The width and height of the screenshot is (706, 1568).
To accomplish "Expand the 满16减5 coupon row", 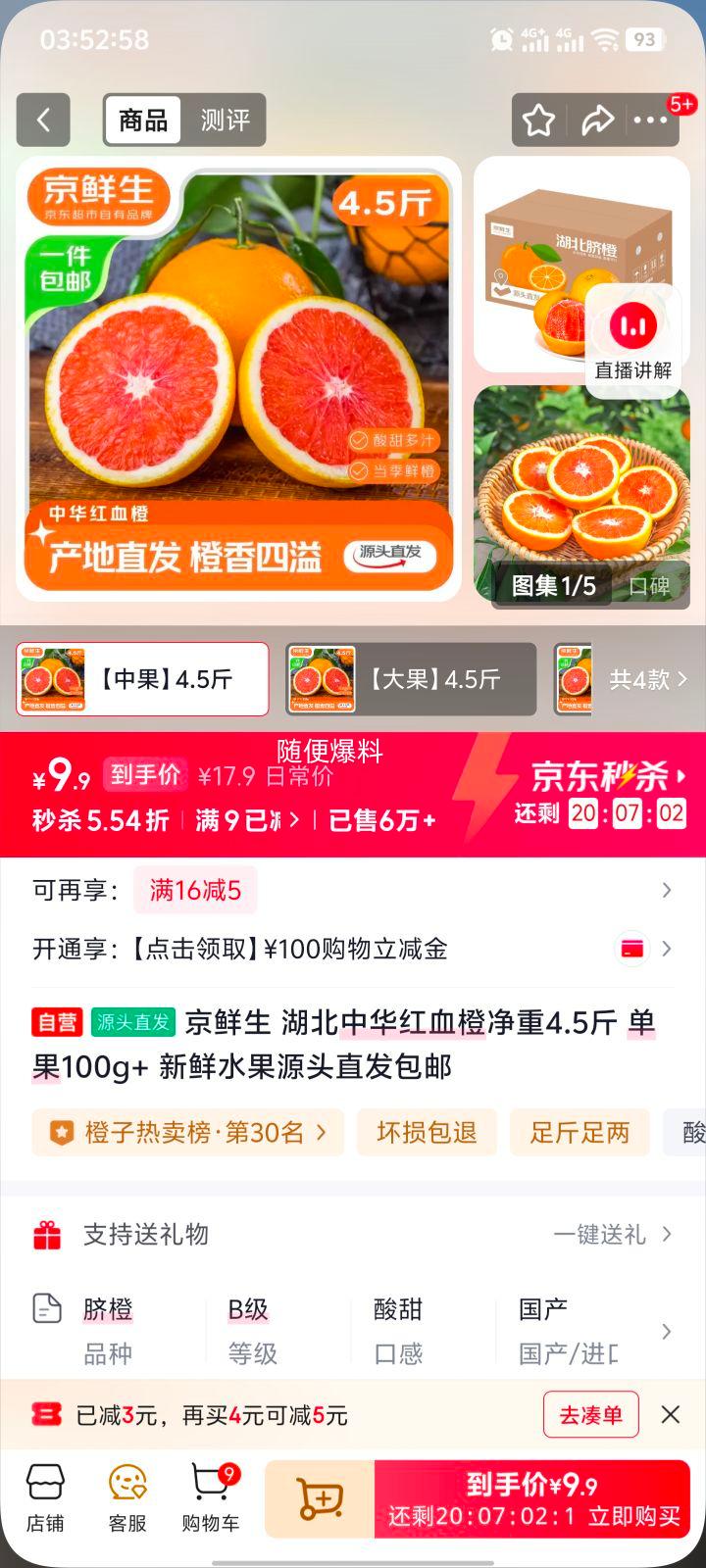I will tap(668, 890).
